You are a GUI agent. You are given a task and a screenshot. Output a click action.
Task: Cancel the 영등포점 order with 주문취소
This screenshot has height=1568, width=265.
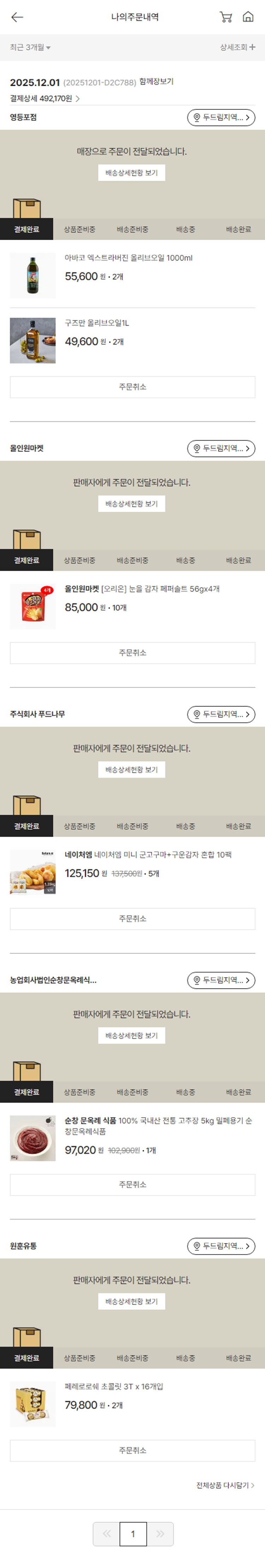coord(132,387)
